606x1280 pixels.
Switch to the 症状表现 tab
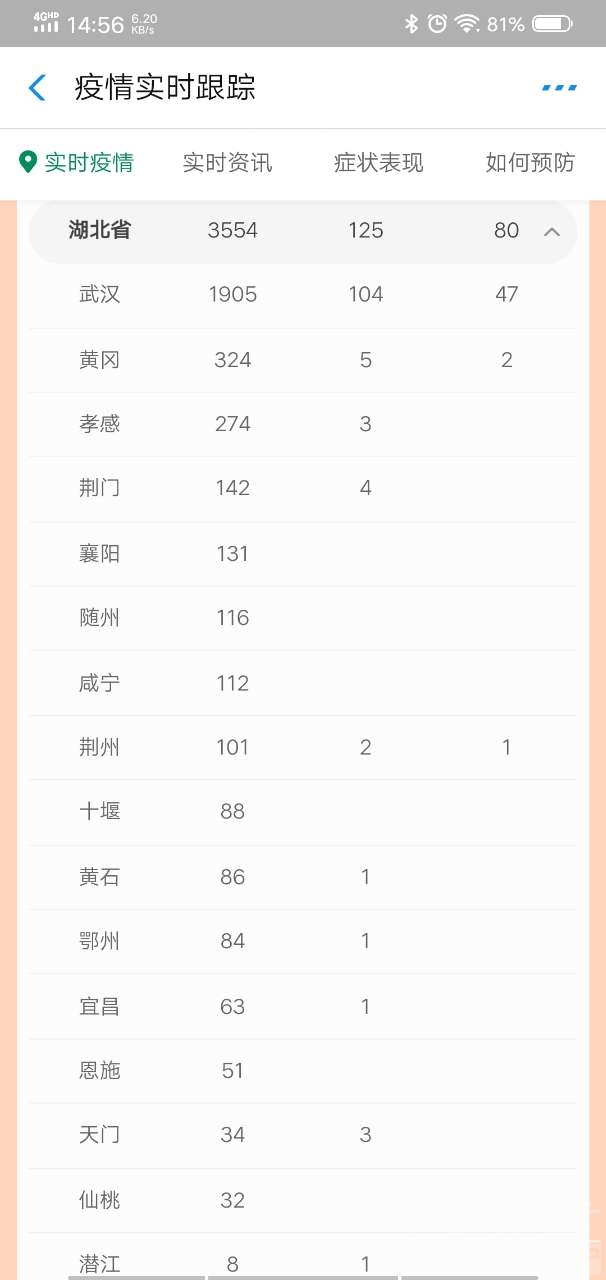click(x=378, y=162)
